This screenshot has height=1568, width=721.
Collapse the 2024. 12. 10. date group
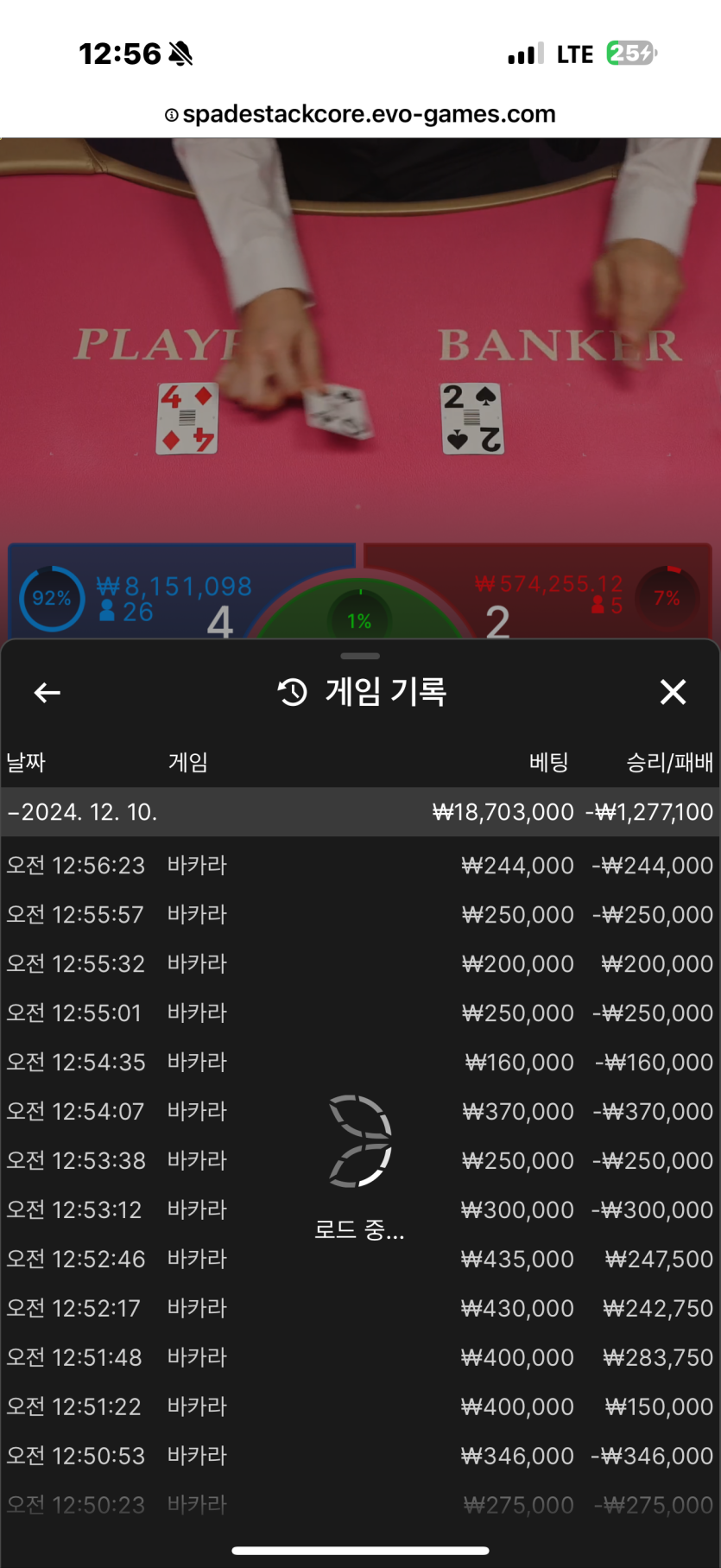(x=83, y=812)
